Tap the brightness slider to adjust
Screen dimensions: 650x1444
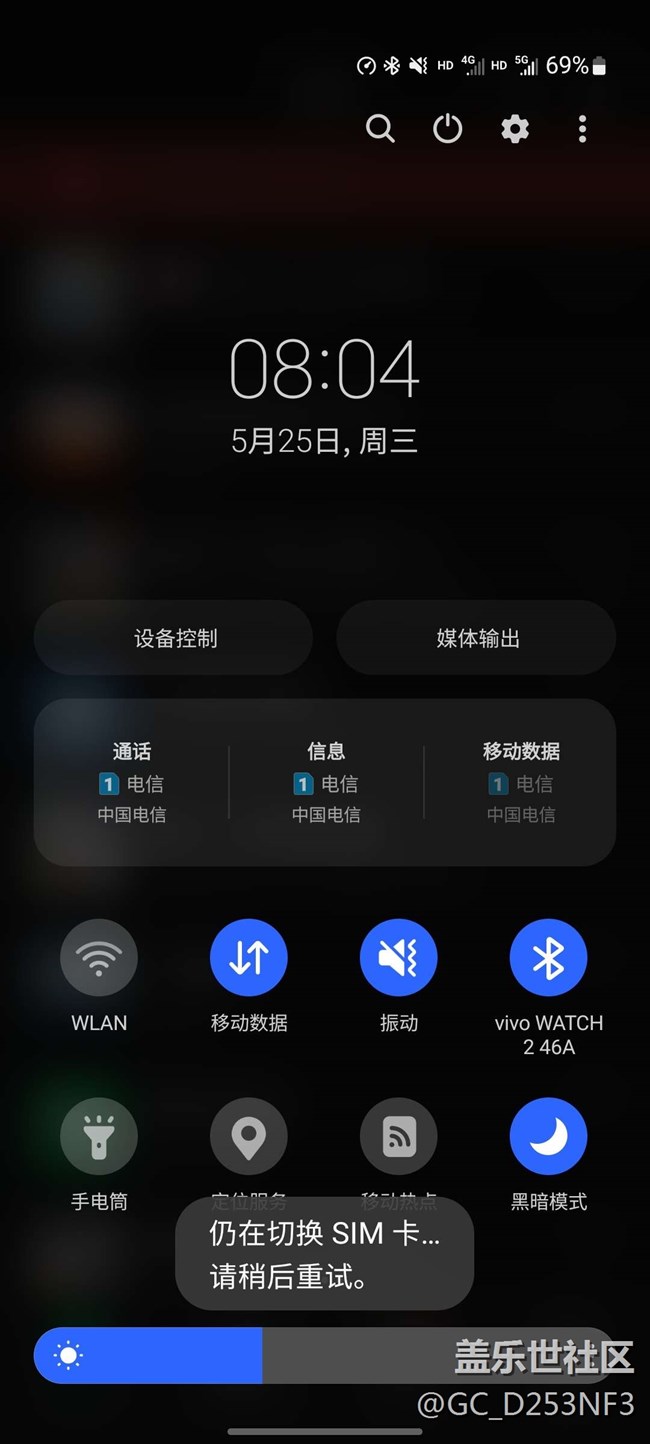tap(325, 1356)
